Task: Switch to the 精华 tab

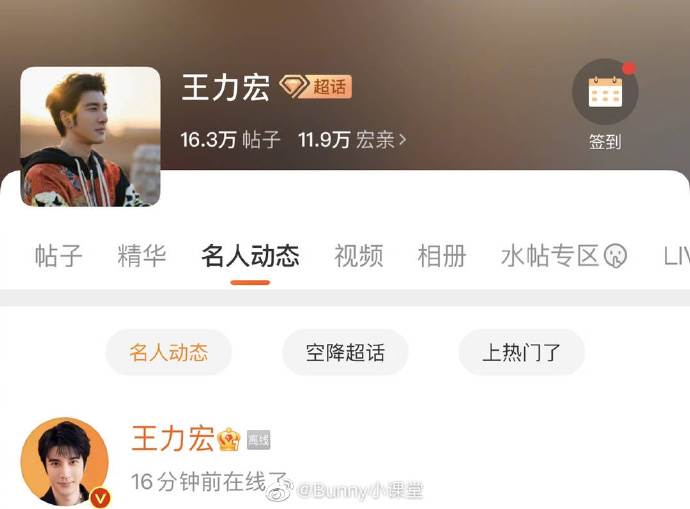Action: click(141, 256)
